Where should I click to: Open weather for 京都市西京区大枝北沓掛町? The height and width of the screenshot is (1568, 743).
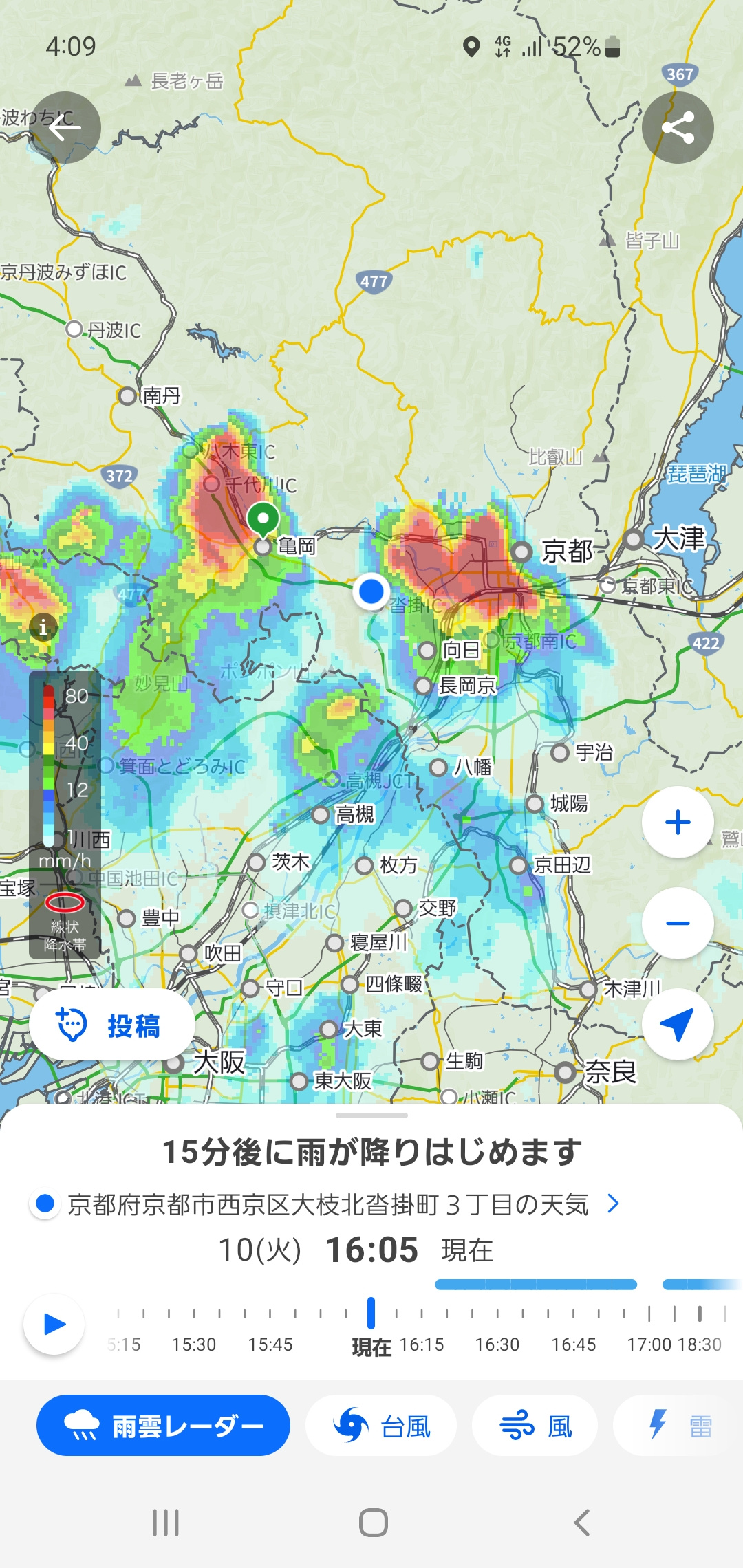pyautogui.click(x=327, y=1204)
